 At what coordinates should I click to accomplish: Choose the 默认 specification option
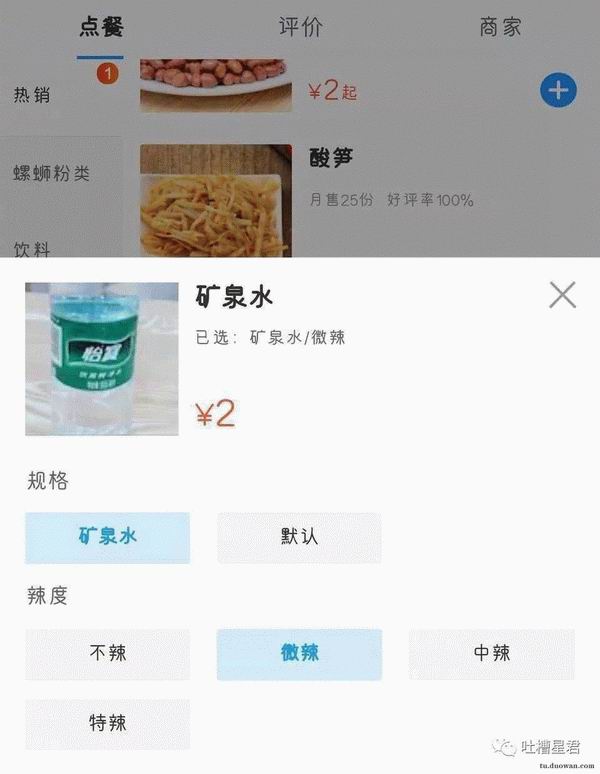click(299, 537)
